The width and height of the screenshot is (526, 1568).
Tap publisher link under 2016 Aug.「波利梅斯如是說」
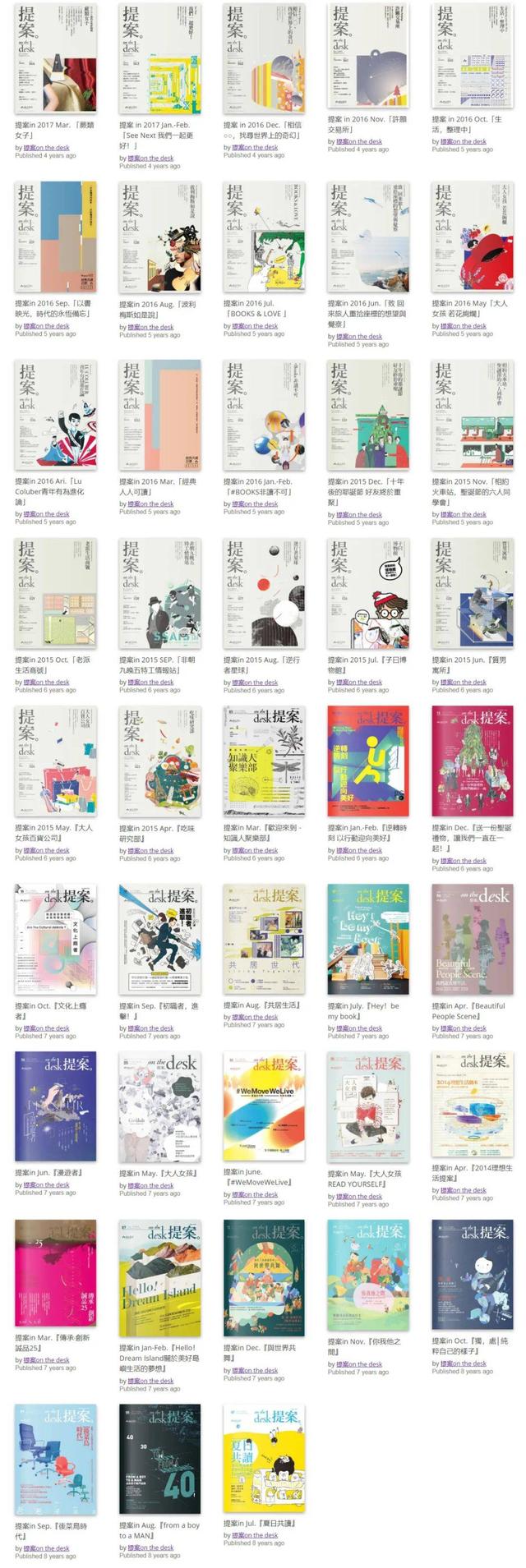click(155, 326)
